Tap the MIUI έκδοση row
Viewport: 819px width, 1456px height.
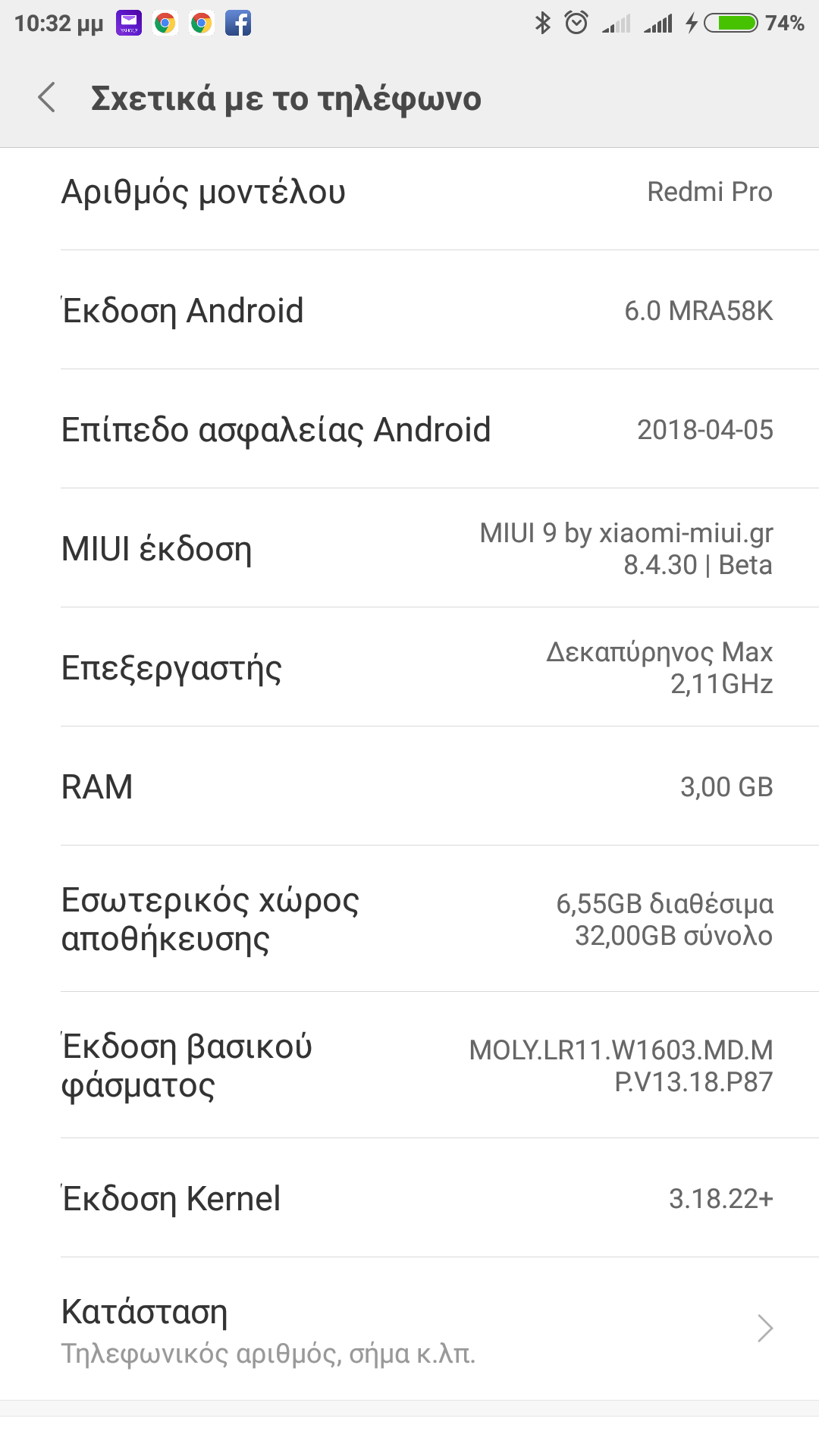(409, 548)
